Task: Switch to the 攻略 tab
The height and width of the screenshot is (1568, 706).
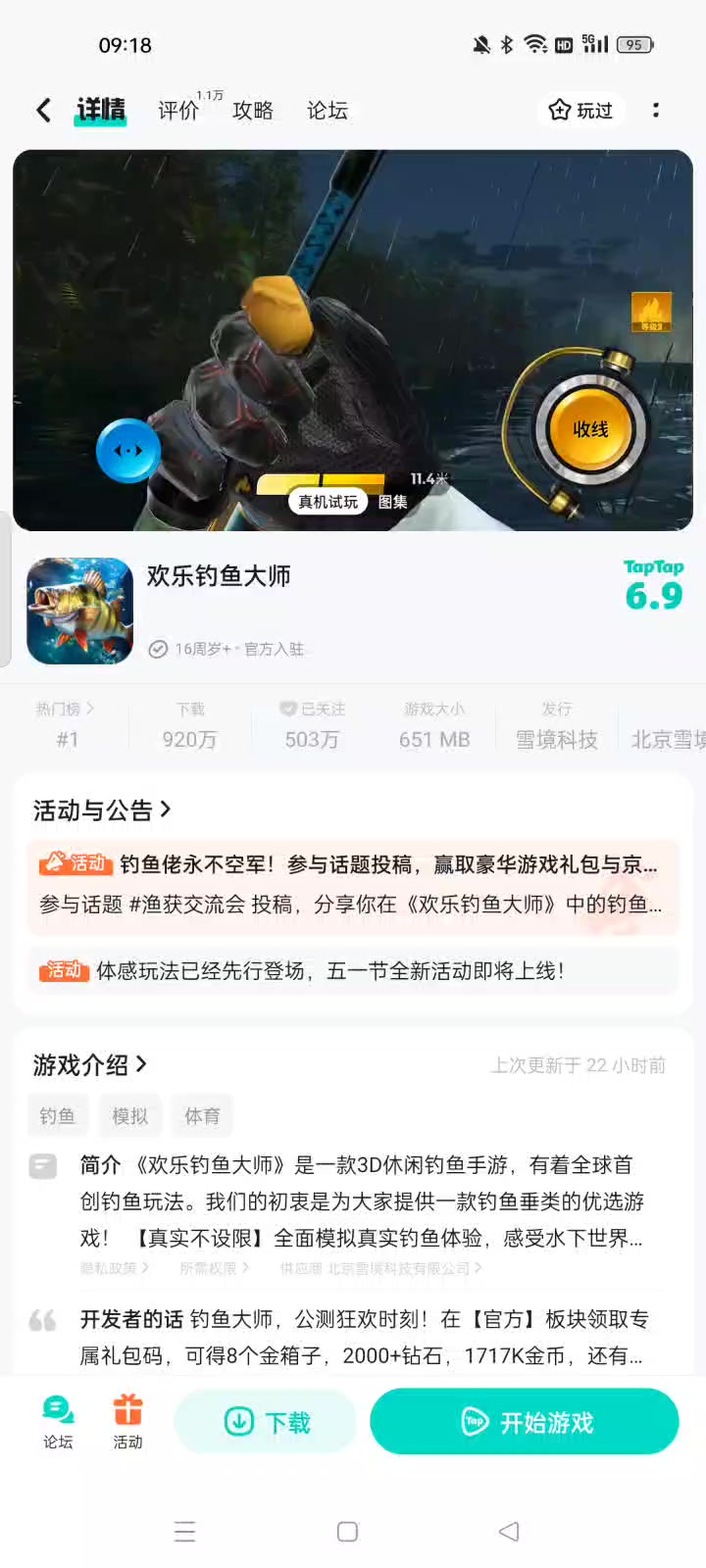Action: point(253,111)
